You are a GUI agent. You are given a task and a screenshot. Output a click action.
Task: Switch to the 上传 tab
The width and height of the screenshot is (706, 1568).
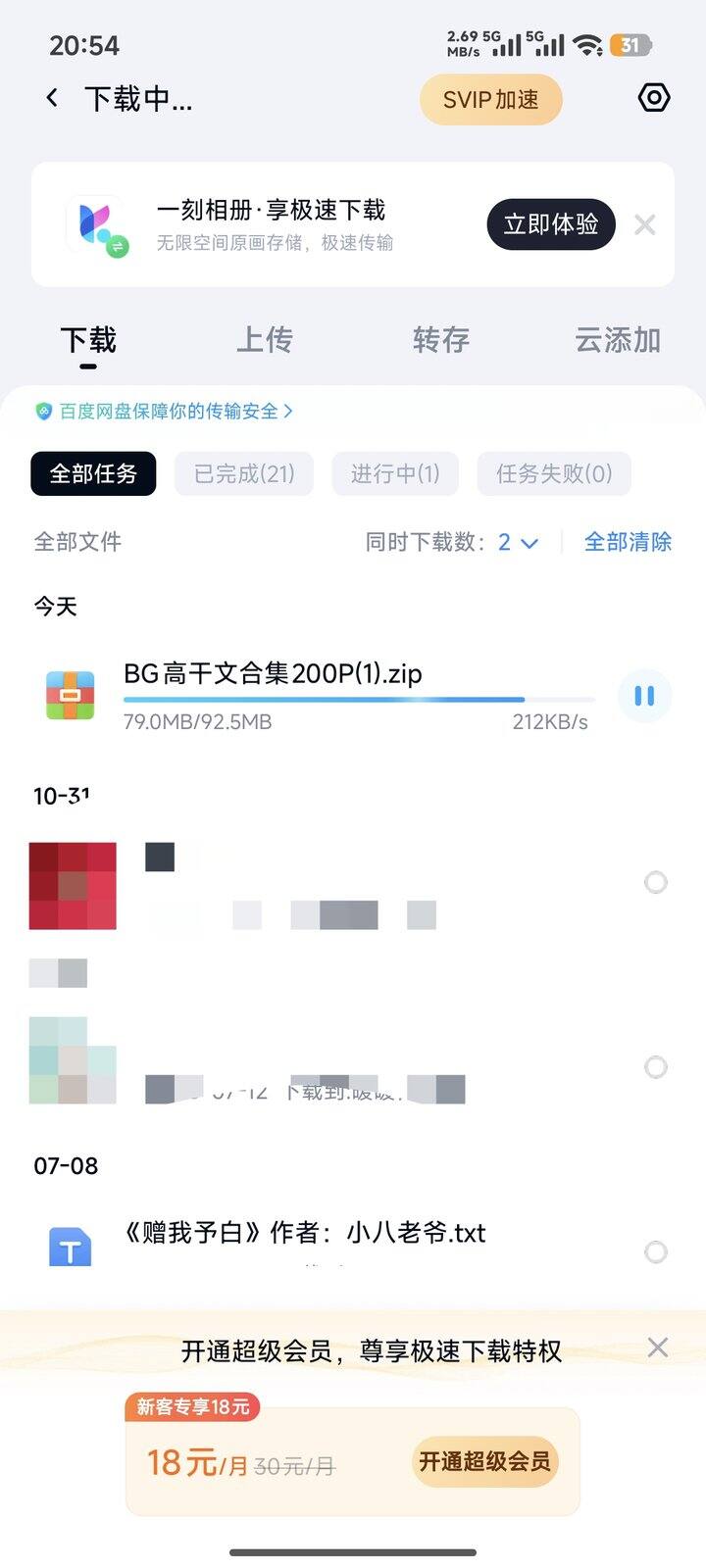[265, 340]
